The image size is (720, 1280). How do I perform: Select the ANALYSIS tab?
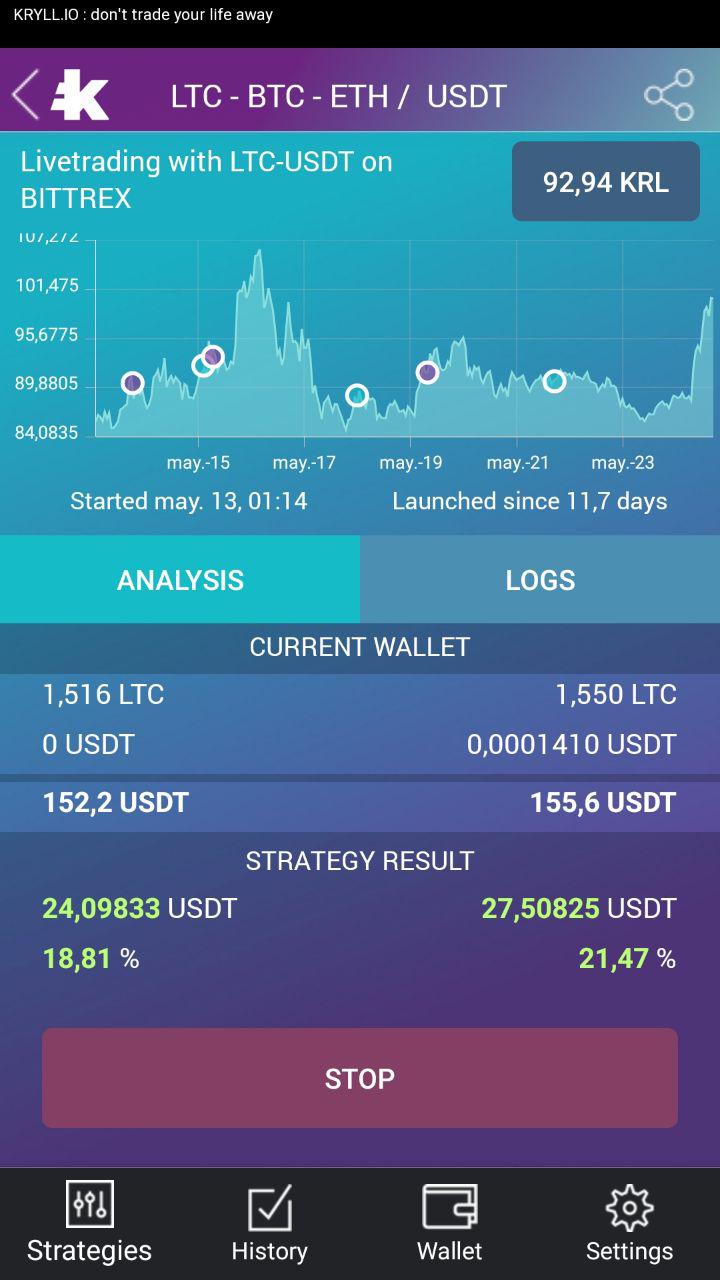180,580
